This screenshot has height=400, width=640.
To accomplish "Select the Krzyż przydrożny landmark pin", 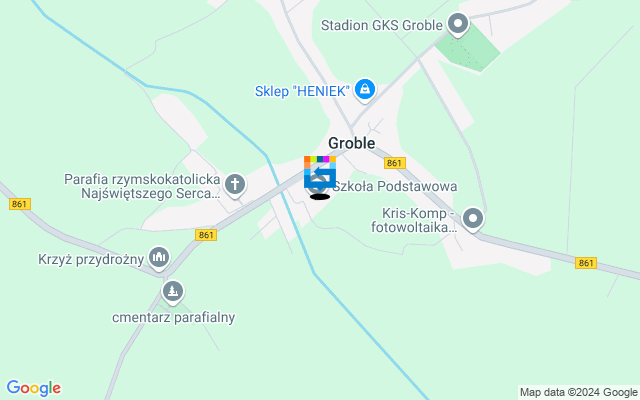I will tap(158, 259).
